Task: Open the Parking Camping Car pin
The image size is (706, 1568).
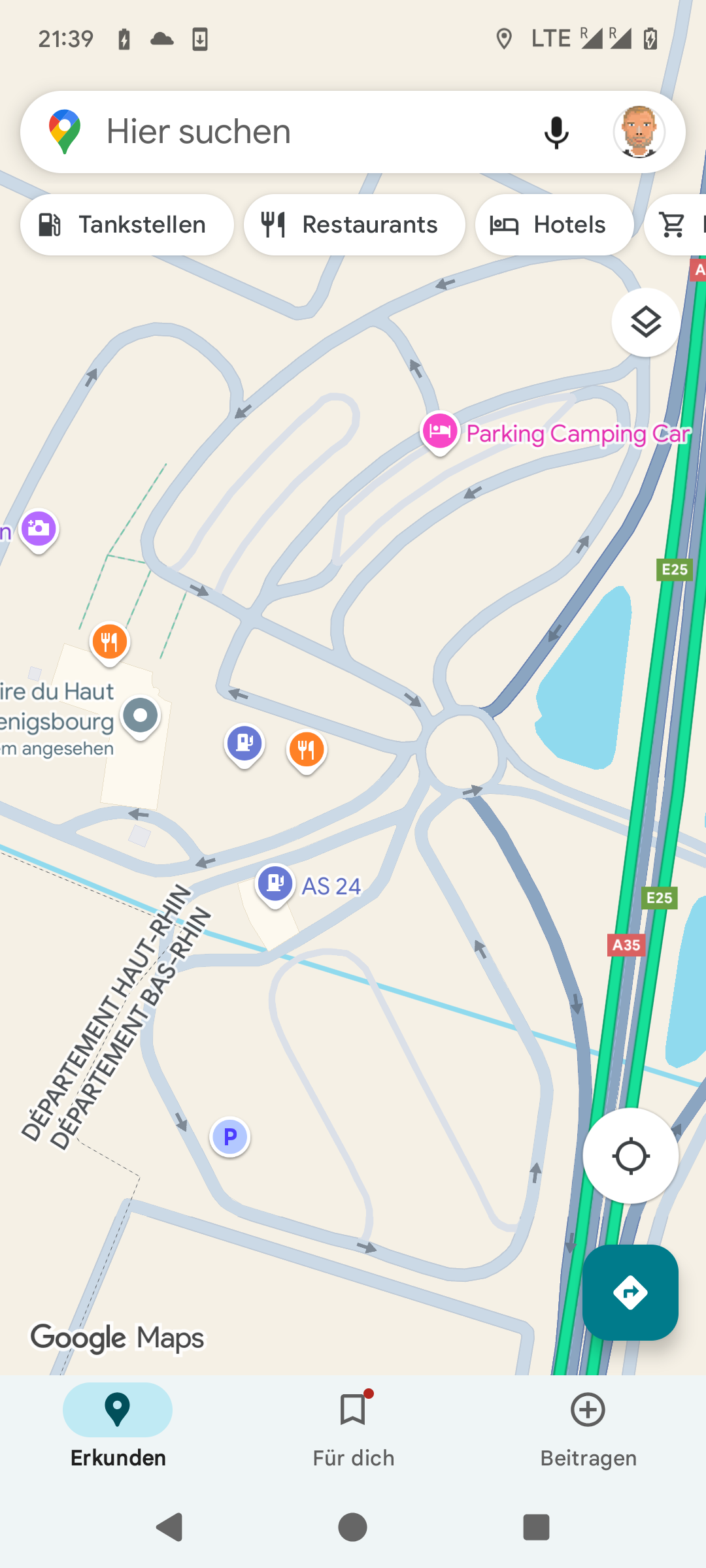Action: point(440,432)
